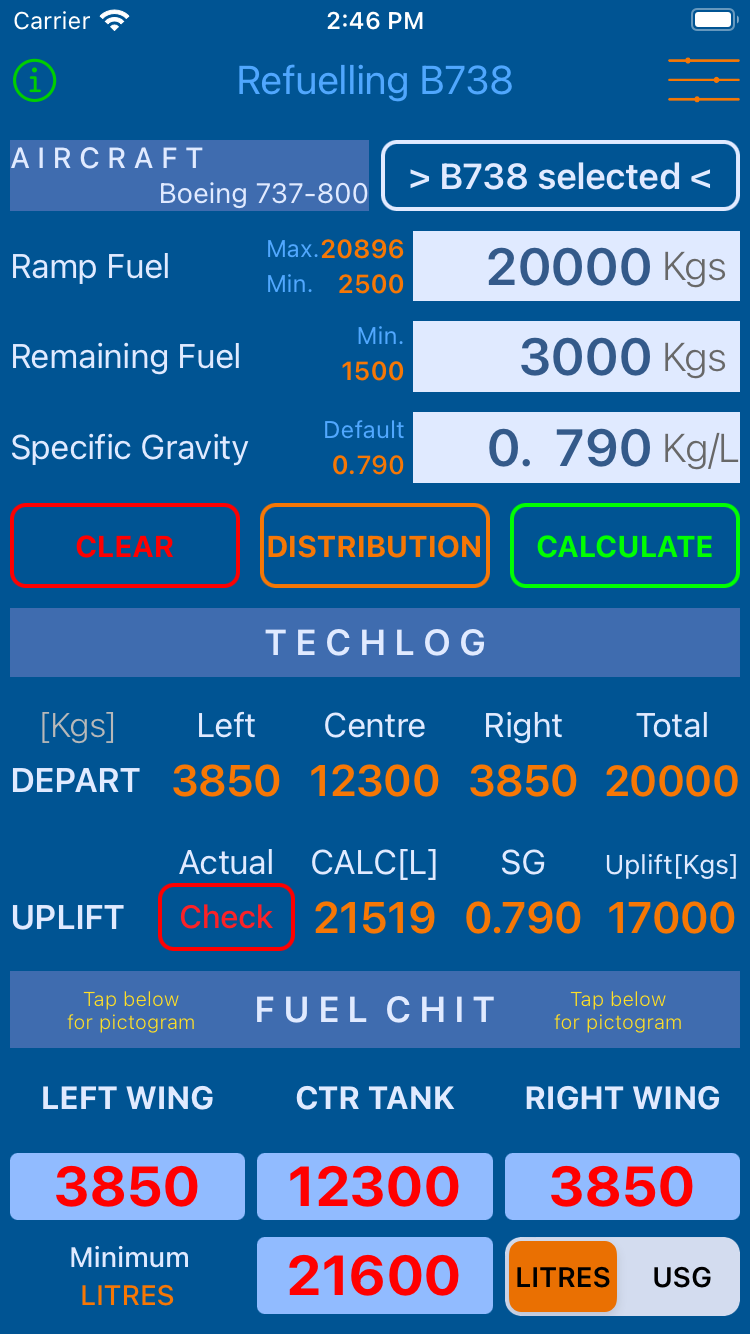Edit the Specific Gravity field
750x1334 pixels.
(576, 447)
